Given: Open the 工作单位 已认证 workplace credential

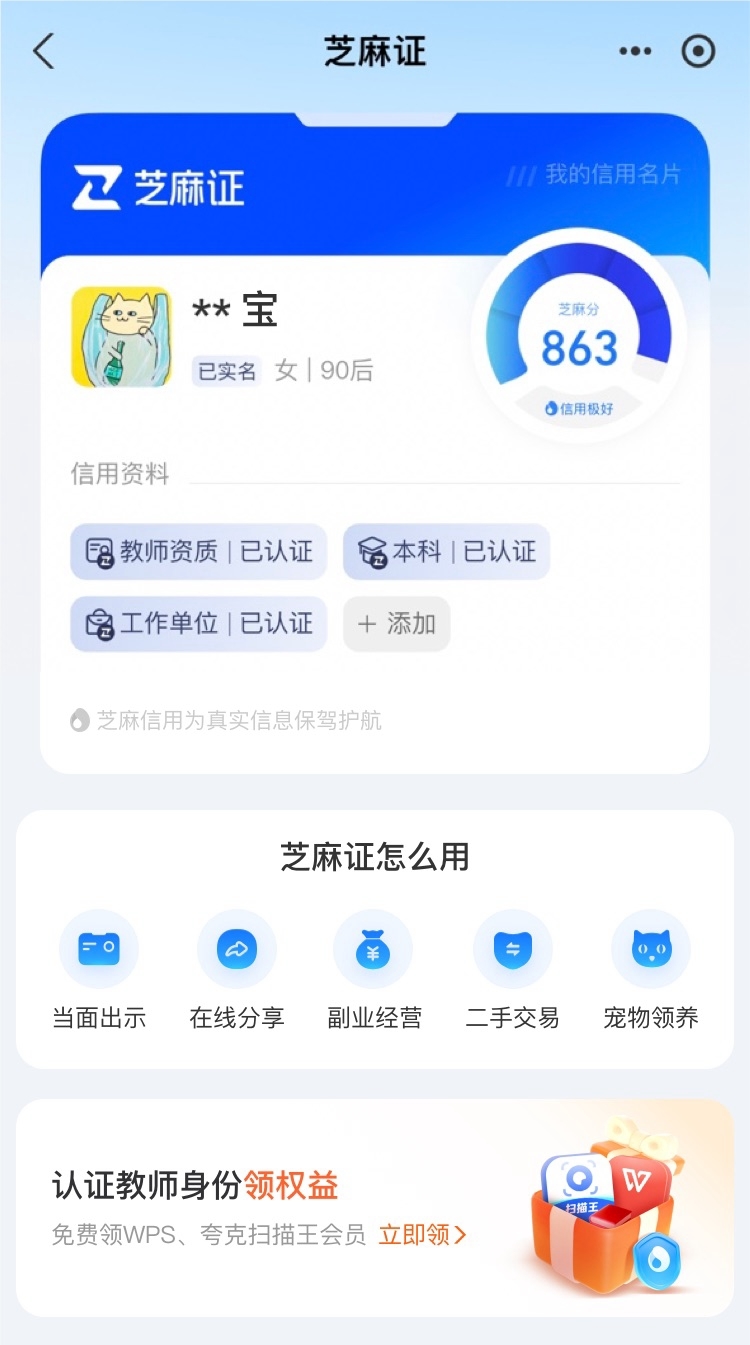Looking at the screenshot, I should 197,623.
